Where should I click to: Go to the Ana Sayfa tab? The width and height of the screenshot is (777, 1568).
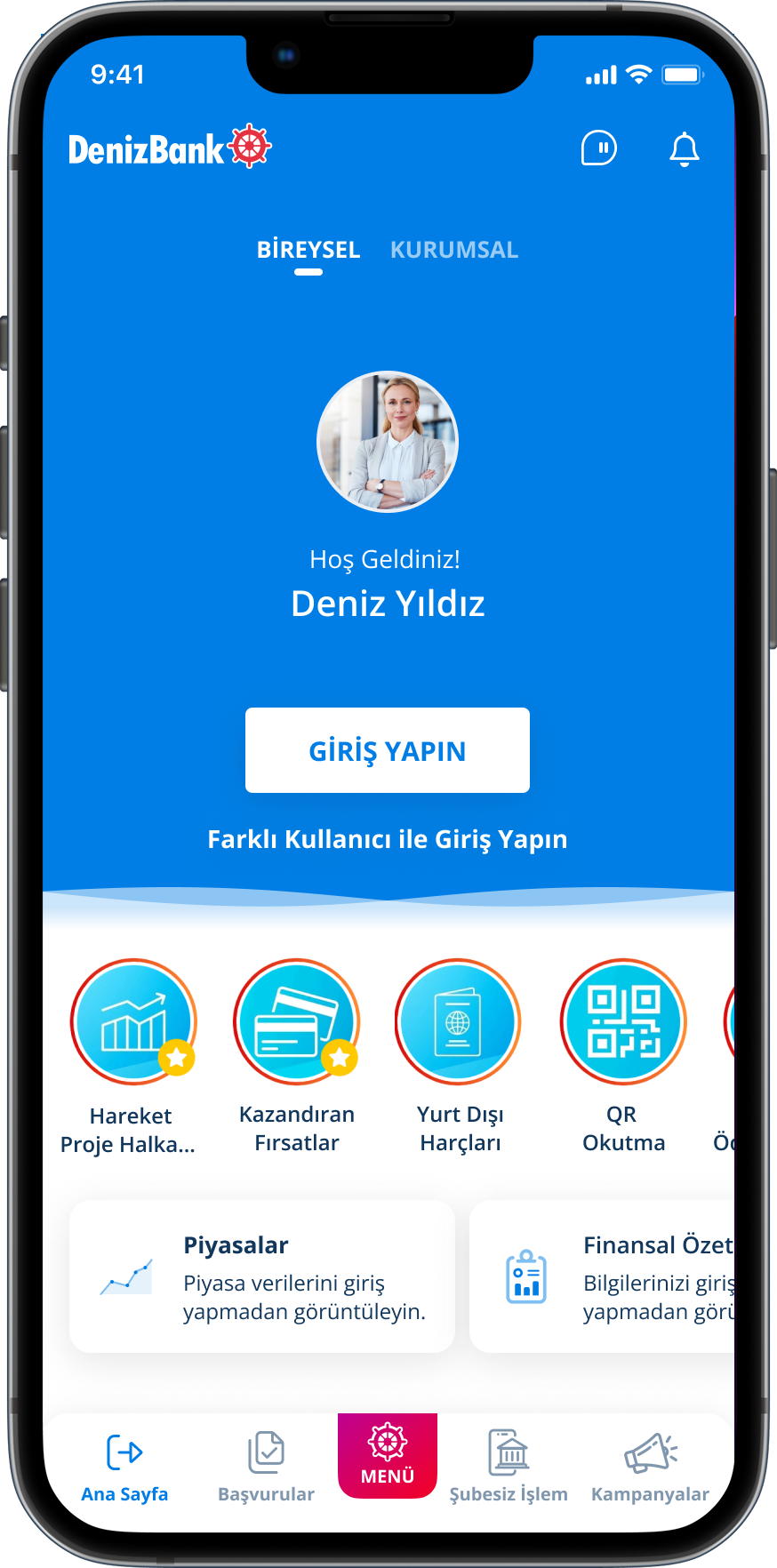(124, 1467)
